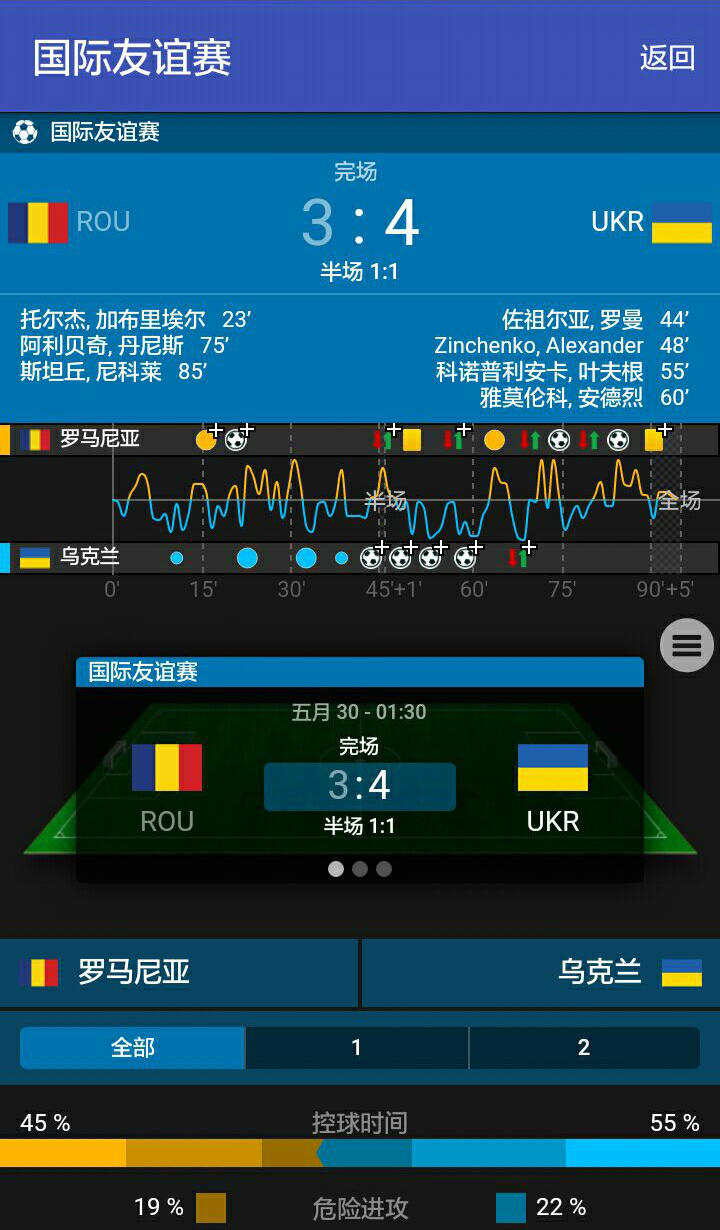Screen dimensions: 720x1230
Task: Tap 返回 to go back
Action: click(x=667, y=57)
